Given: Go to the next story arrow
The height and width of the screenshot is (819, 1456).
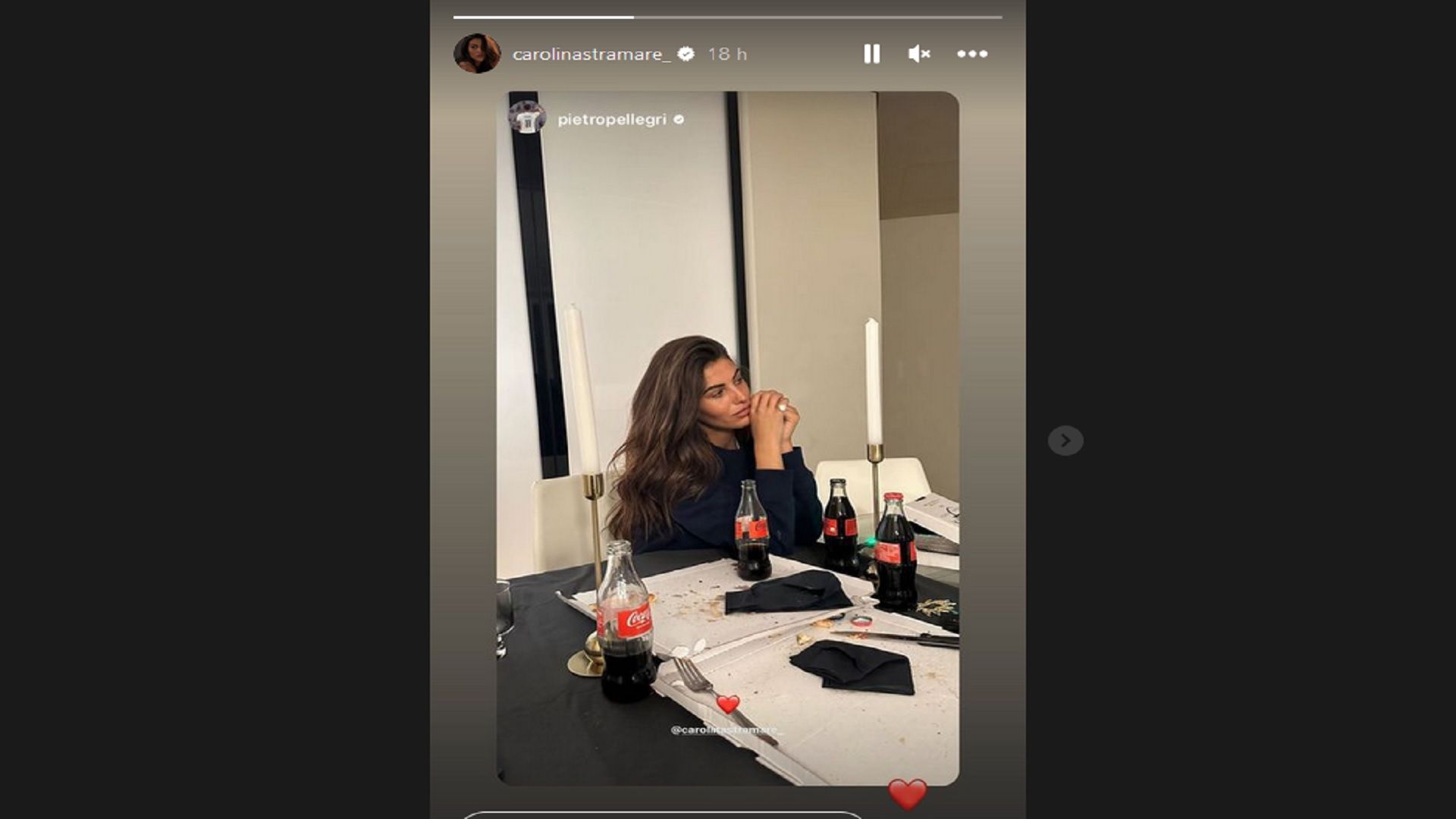Looking at the screenshot, I should coord(1065,441).
